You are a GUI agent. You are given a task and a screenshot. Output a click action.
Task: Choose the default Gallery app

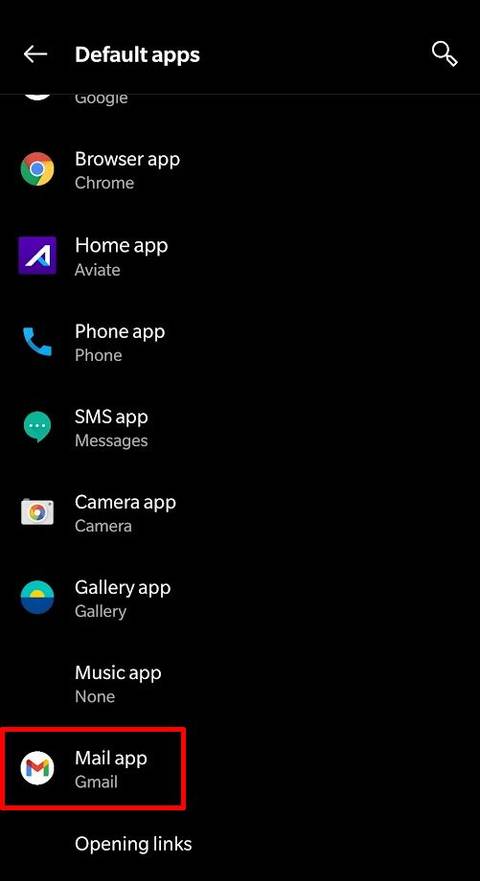(x=240, y=598)
